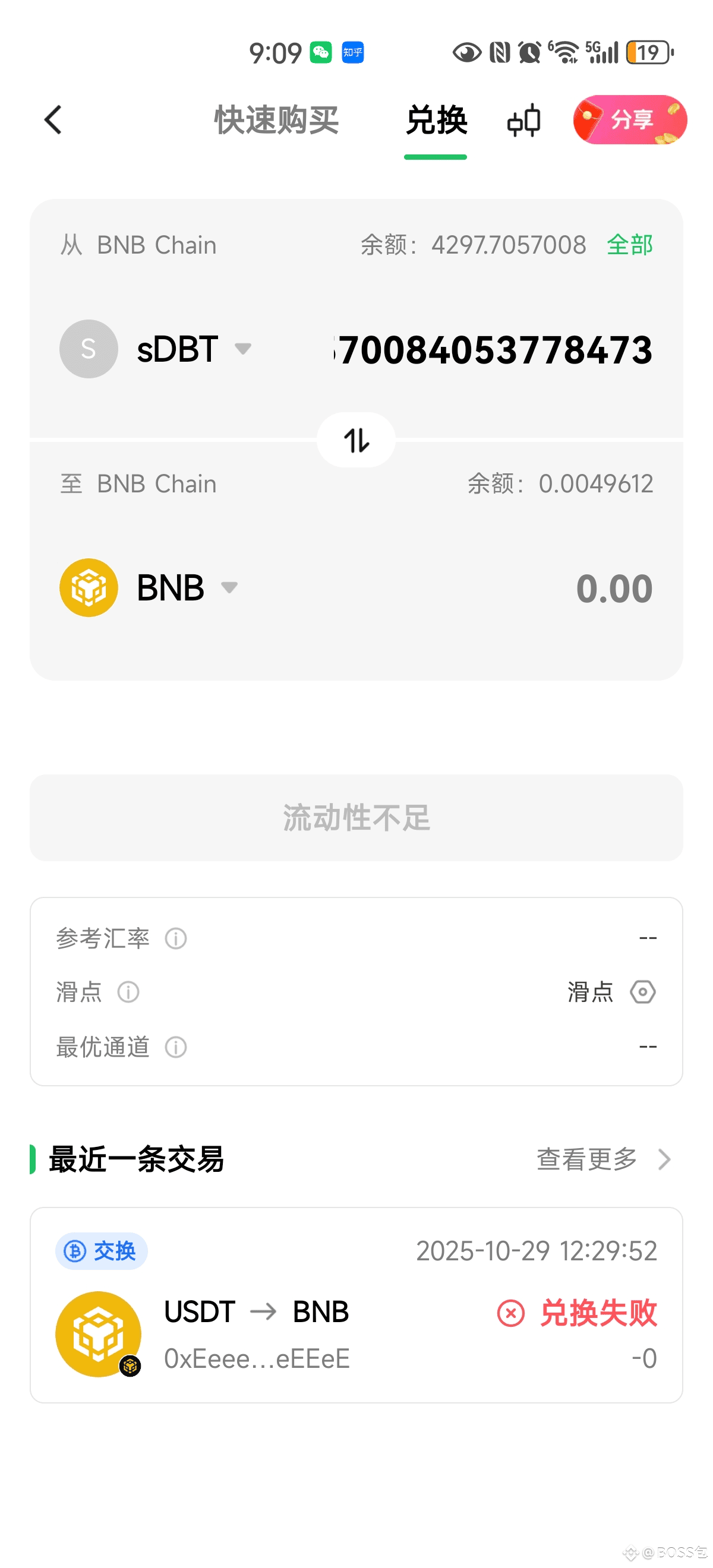
Task: Swap the from and to tokens
Action: (x=356, y=440)
